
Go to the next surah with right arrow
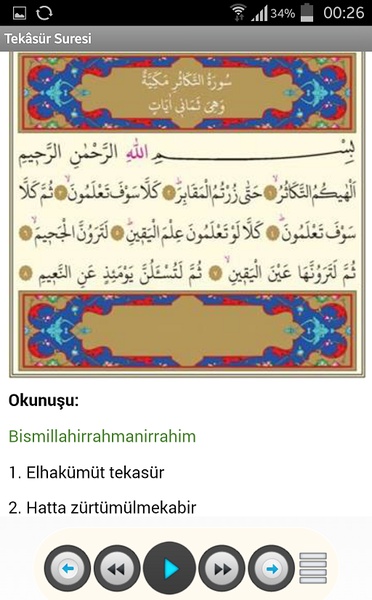tap(271, 569)
